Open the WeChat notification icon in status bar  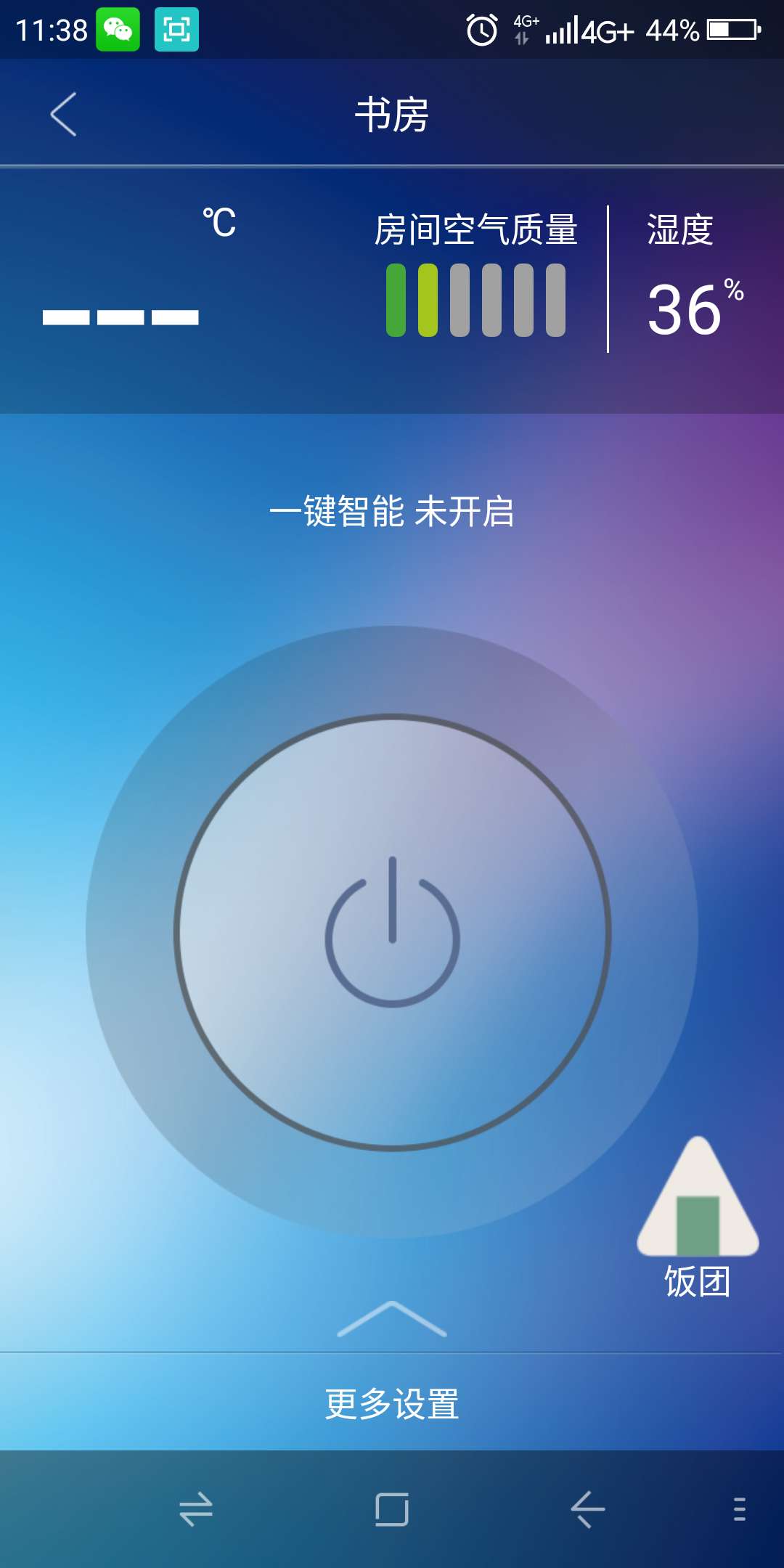pyautogui.click(x=118, y=29)
